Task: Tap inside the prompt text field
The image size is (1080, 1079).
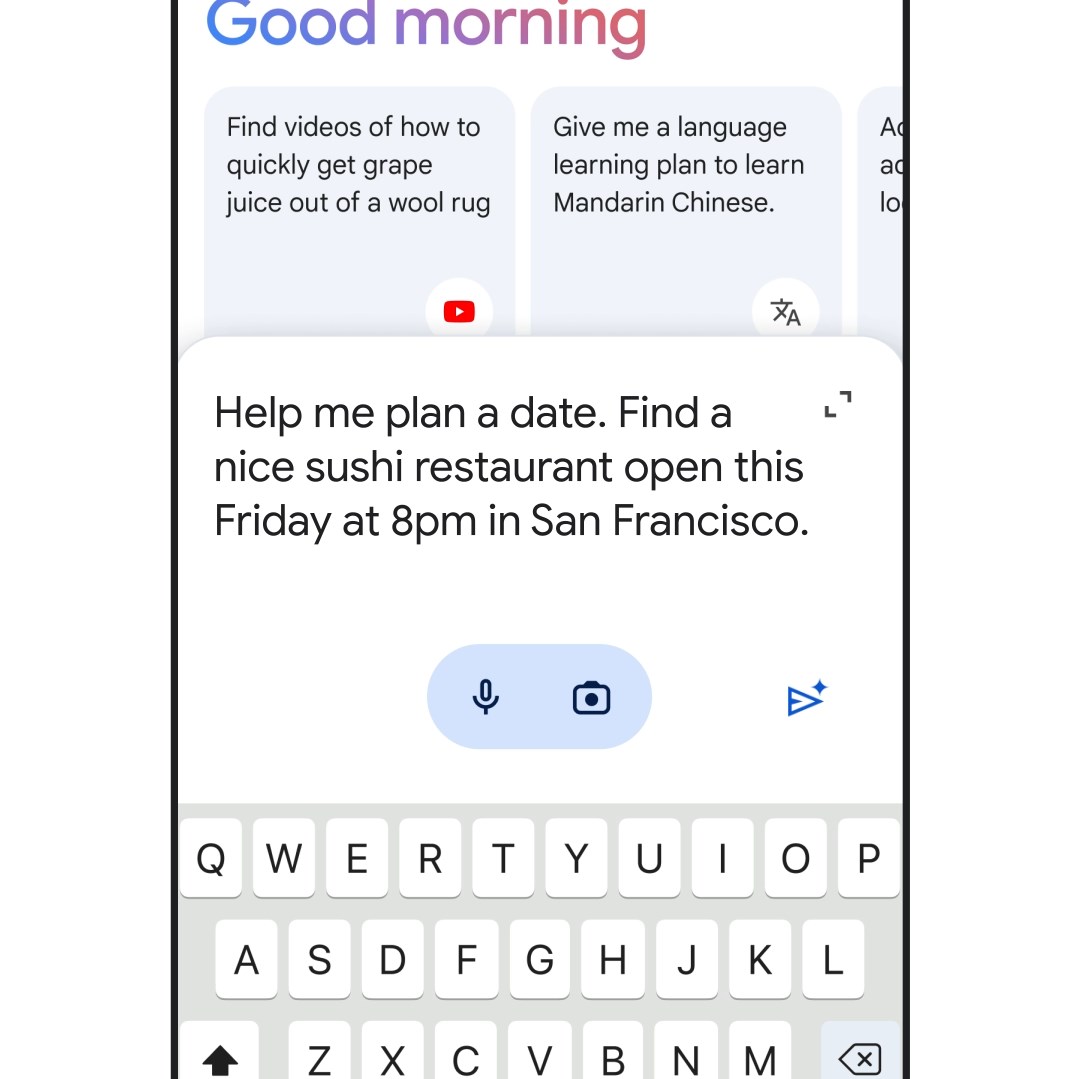Action: tap(510, 468)
